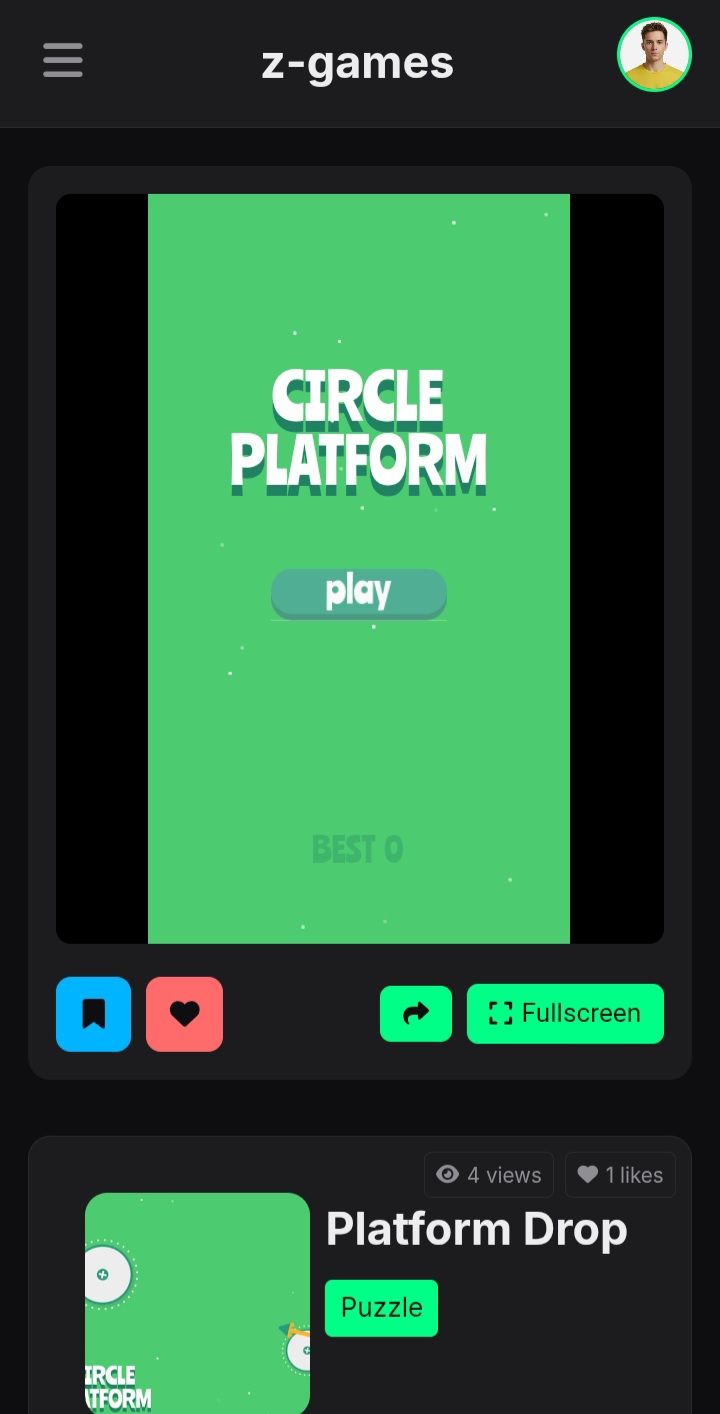This screenshot has width=720, height=1414.
Task: Enter Fullscreen mode
Action: [x=565, y=1014]
